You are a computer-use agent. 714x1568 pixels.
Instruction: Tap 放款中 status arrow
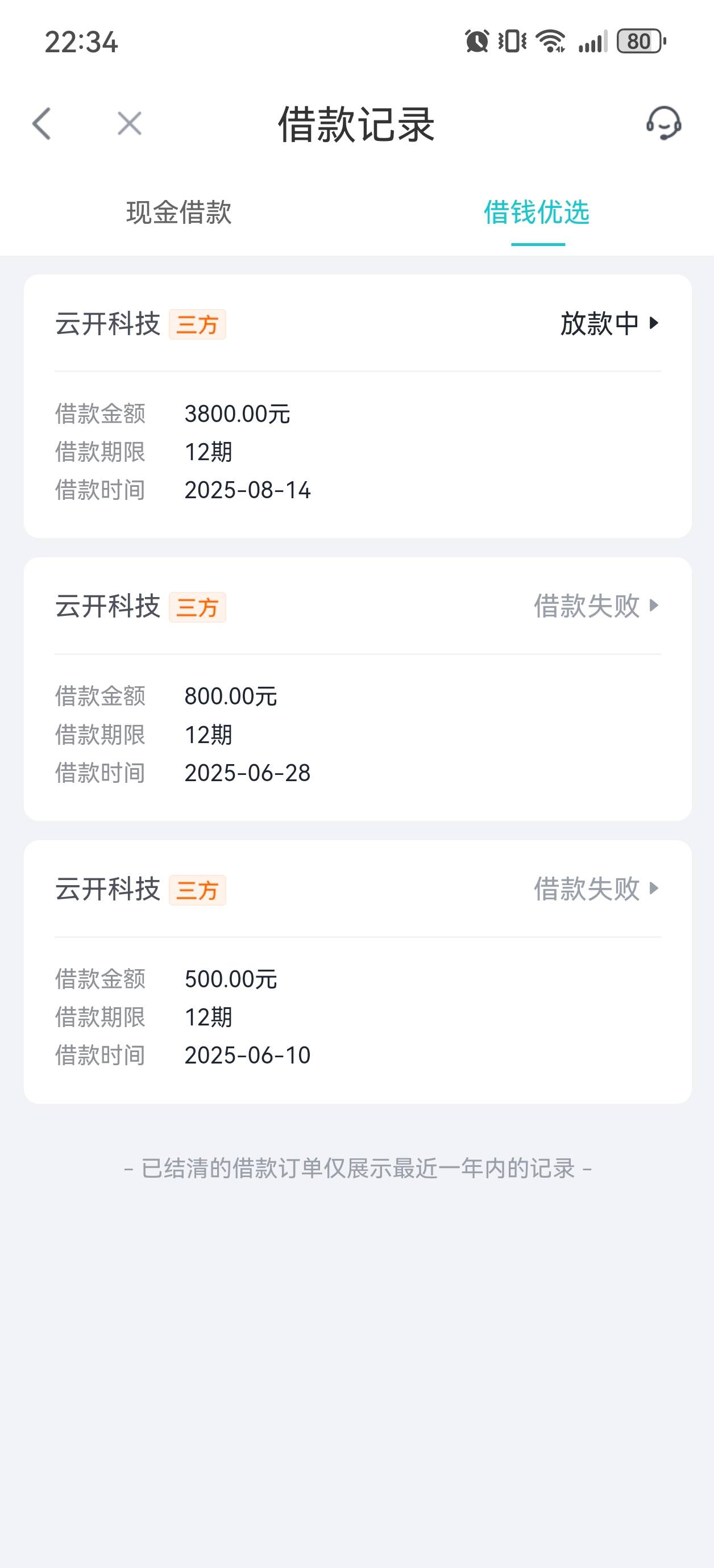pyautogui.click(x=610, y=323)
